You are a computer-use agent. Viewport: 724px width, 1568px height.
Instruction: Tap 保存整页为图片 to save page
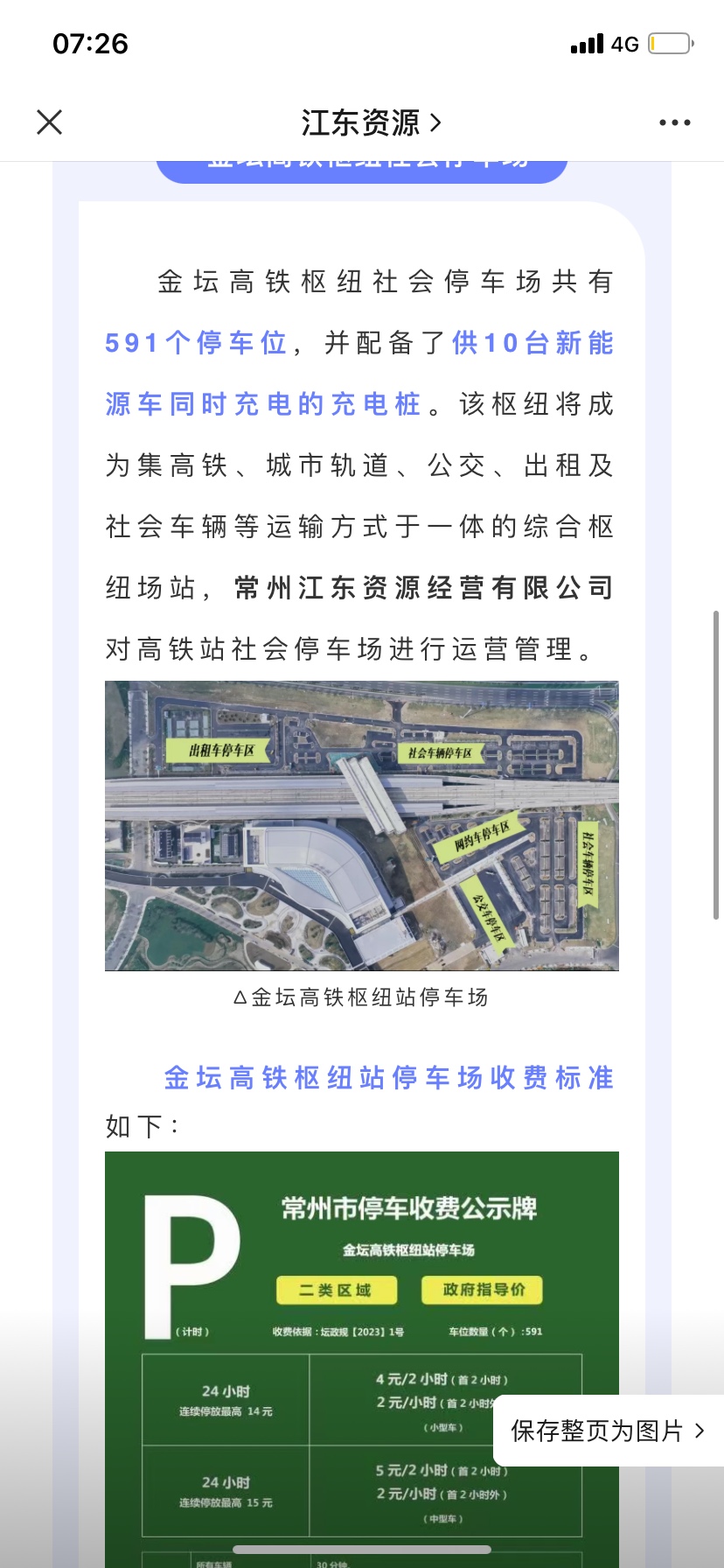(608, 1431)
